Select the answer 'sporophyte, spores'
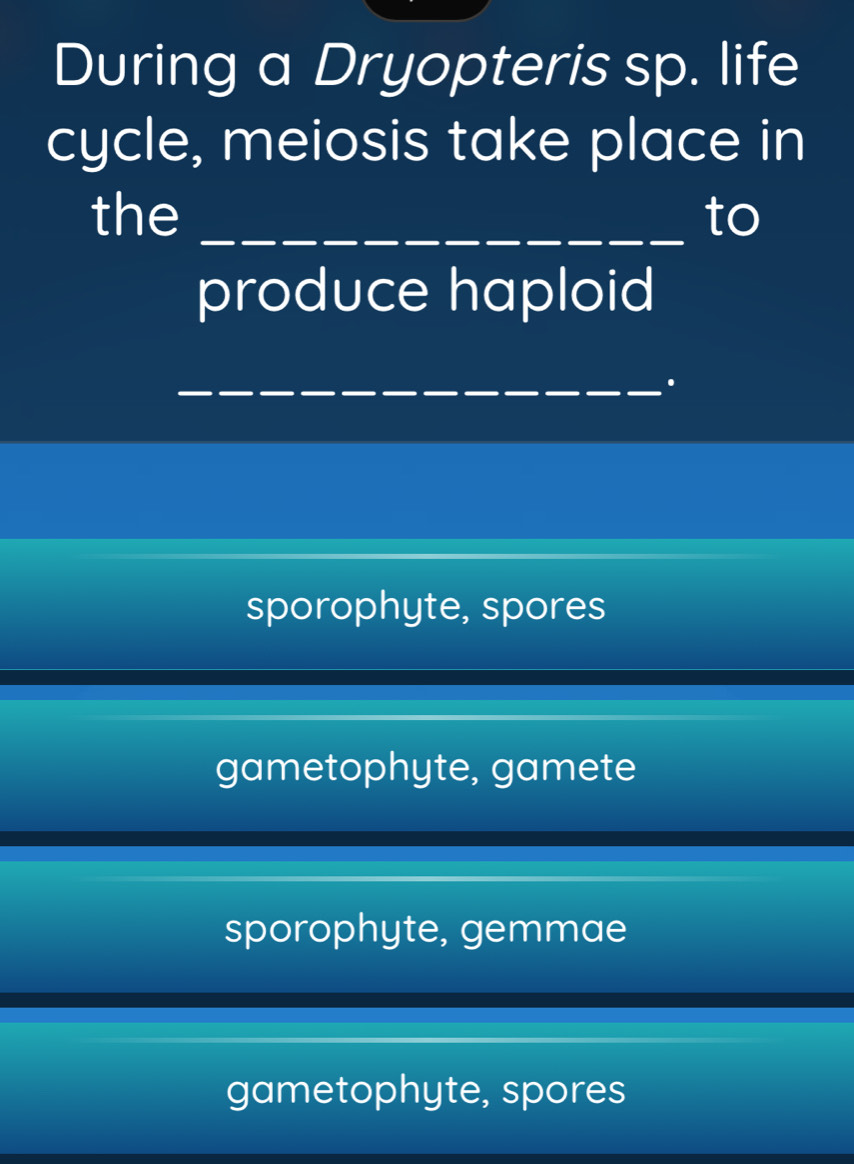This screenshot has width=854, height=1164. coord(427,606)
